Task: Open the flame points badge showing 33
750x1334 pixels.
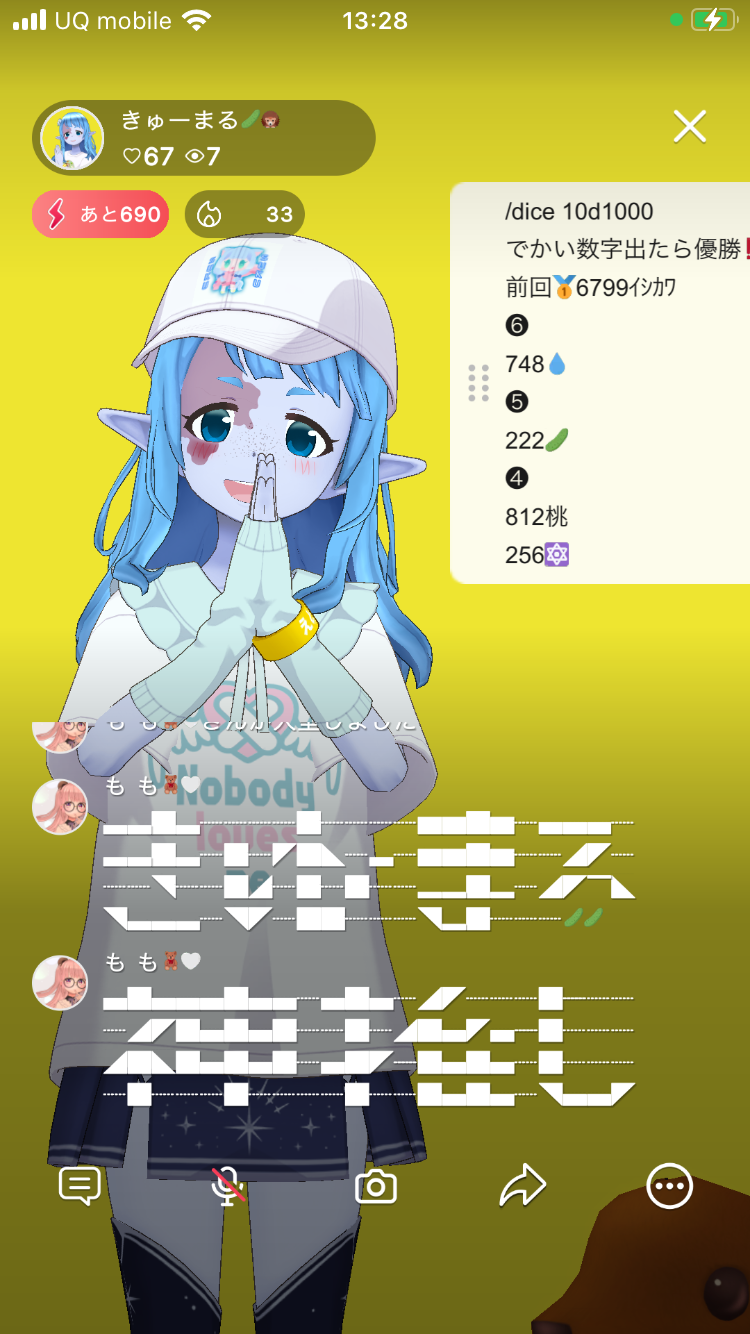Action: pyautogui.click(x=245, y=215)
